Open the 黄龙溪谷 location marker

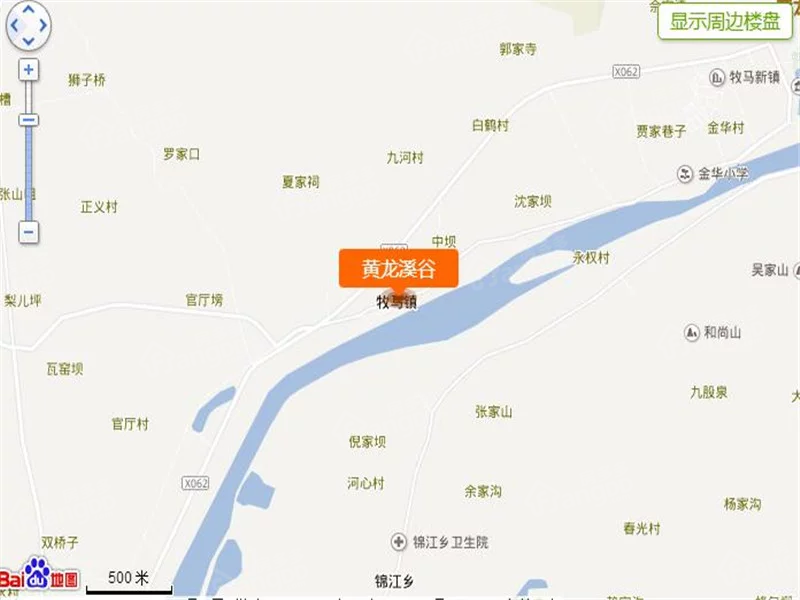click(398, 269)
